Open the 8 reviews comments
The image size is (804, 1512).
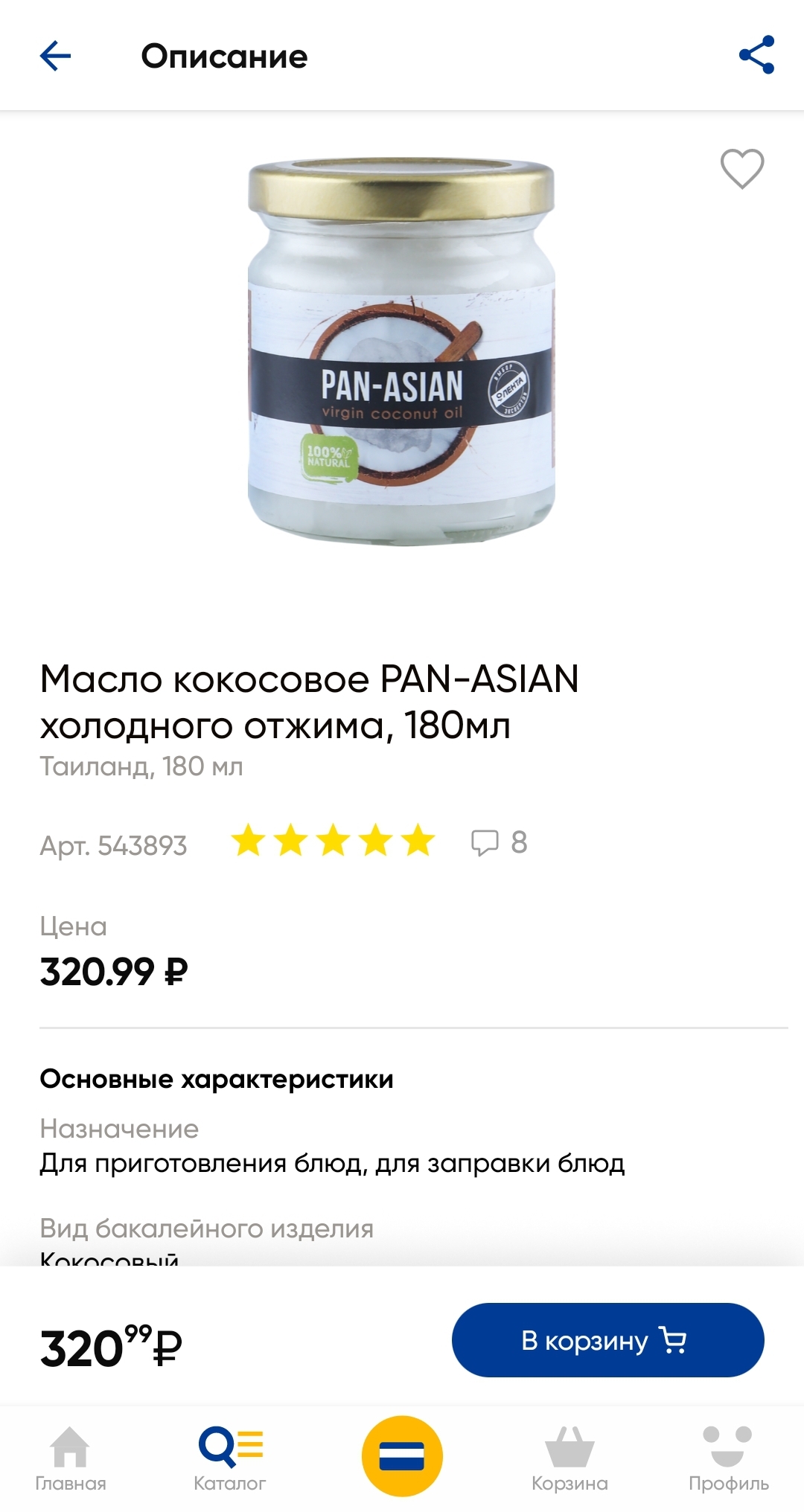tap(499, 843)
